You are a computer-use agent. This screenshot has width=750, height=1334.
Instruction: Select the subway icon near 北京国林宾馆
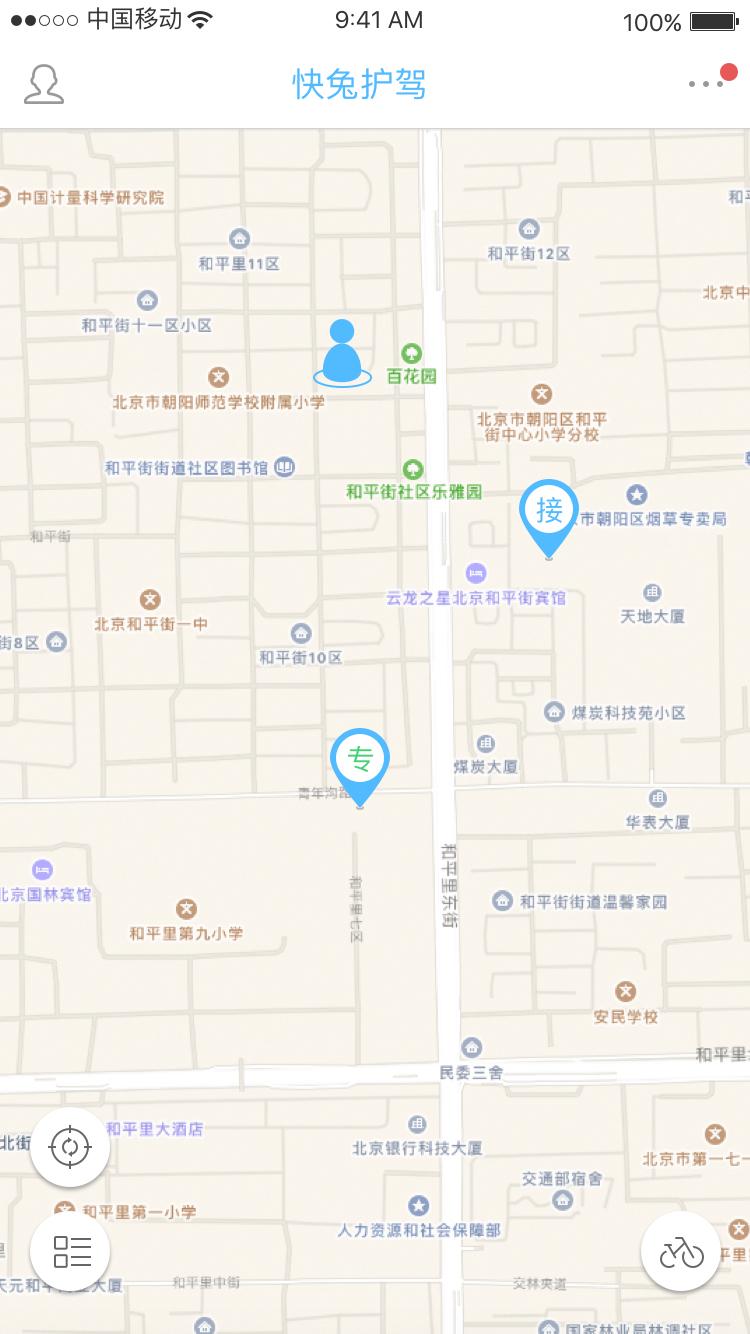coord(41,870)
